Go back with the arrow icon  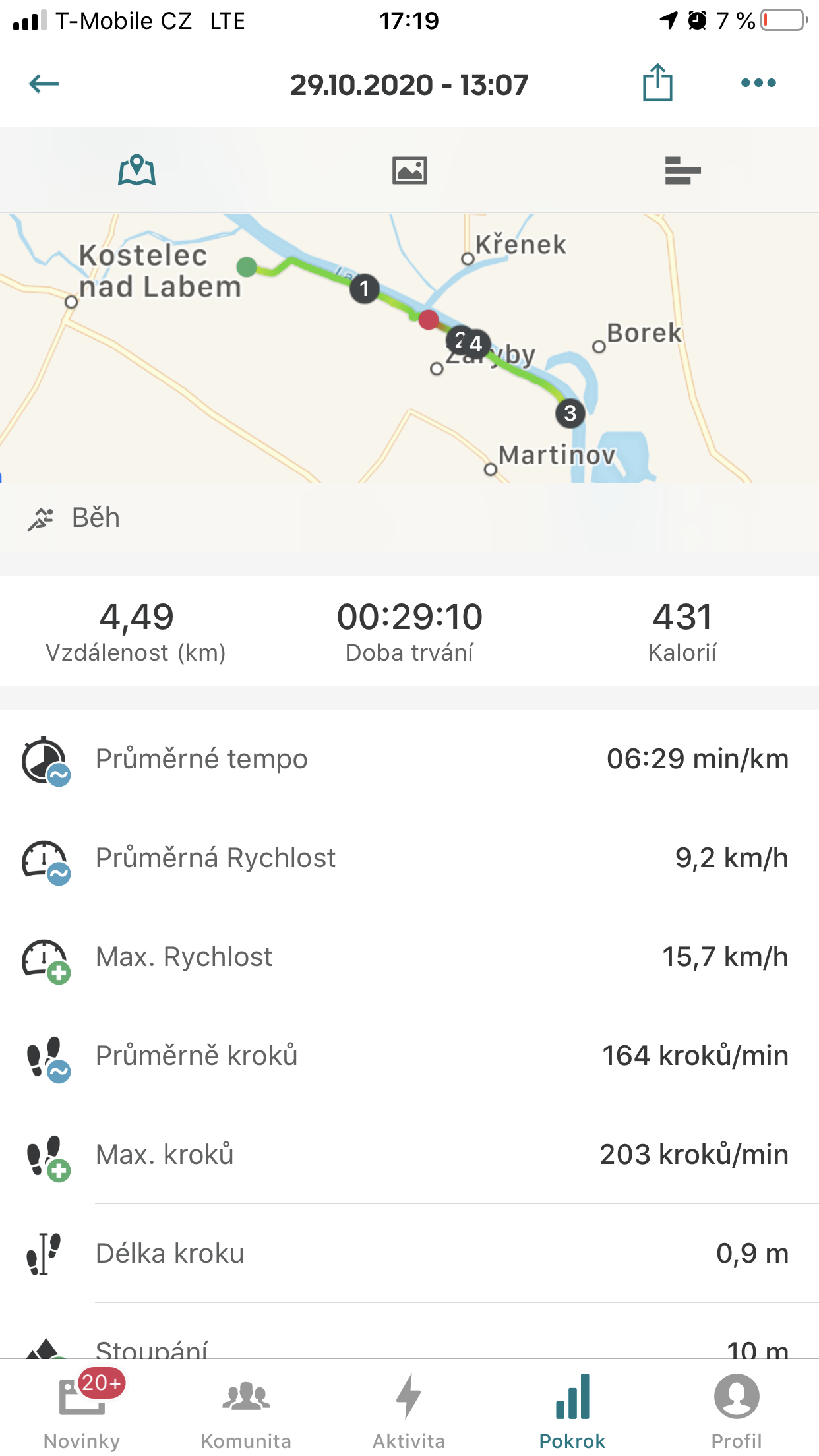tap(44, 84)
